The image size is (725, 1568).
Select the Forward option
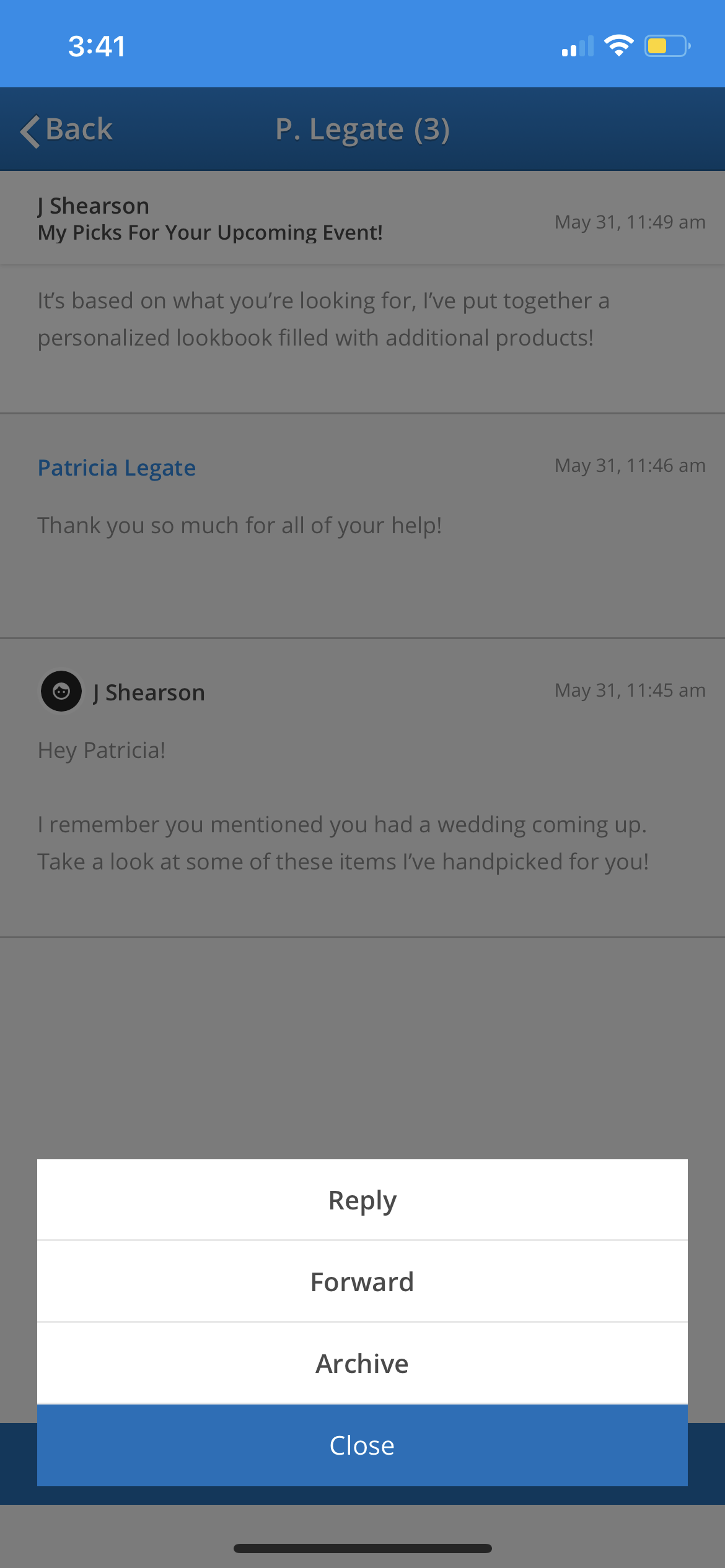click(362, 1282)
